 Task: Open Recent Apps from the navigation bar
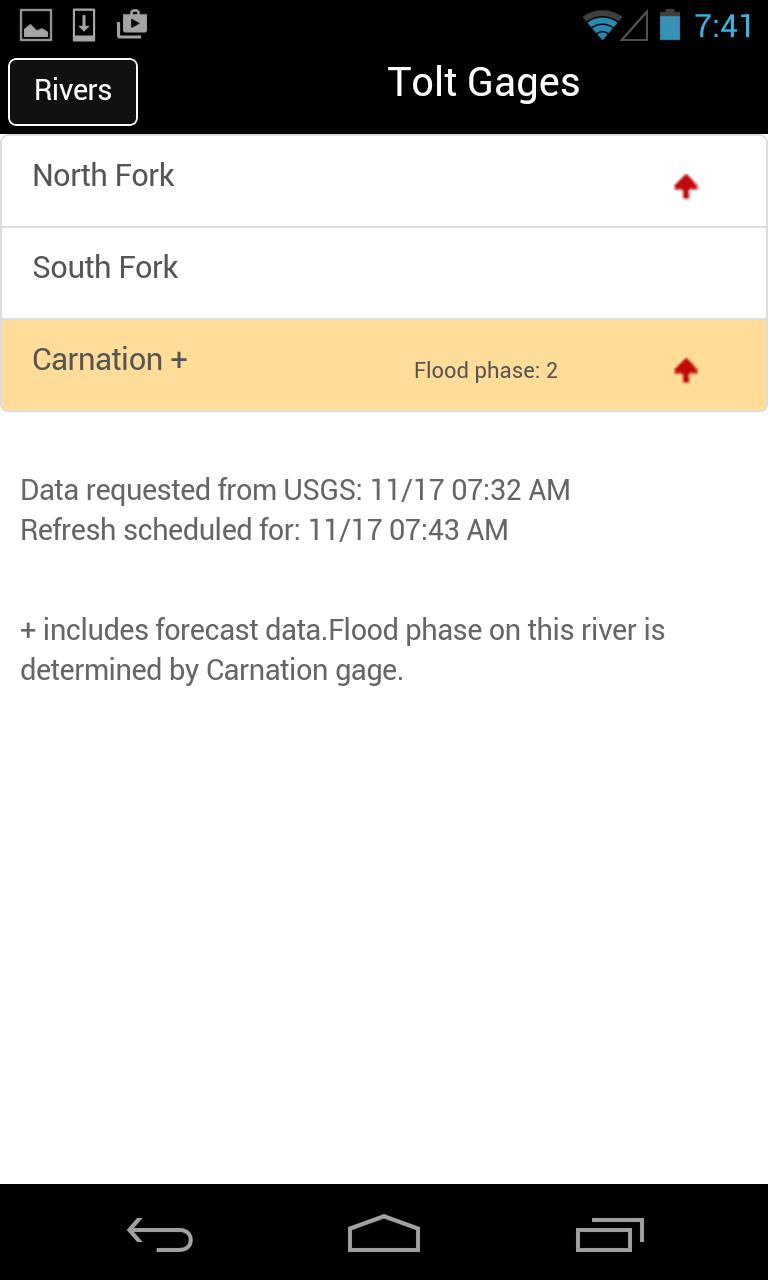pyautogui.click(x=610, y=1233)
